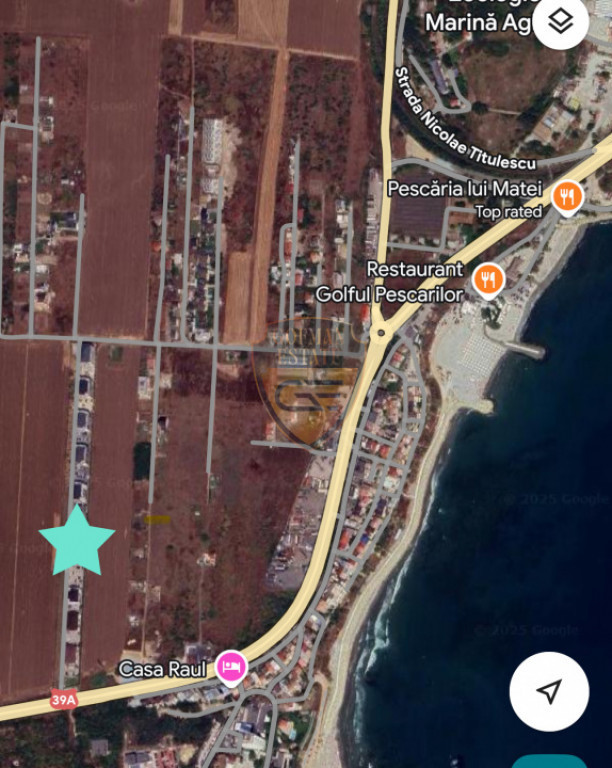Screen dimensions: 612x768
Task: Tap the navigation arrow location button
Action: (549, 691)
